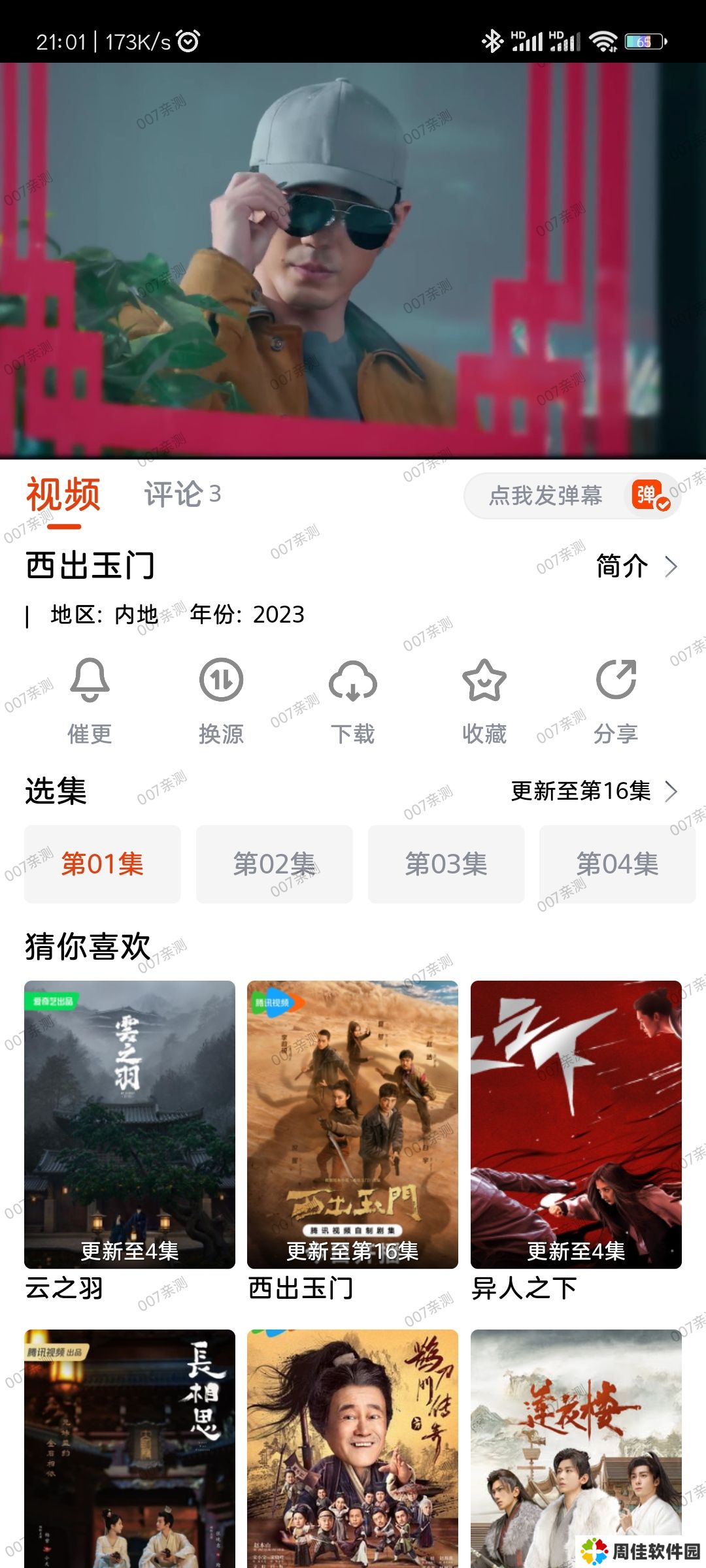The image size is (706, 1568).
Task: Toggle the 弹 danmaku switch
Action: pos(650,496)
